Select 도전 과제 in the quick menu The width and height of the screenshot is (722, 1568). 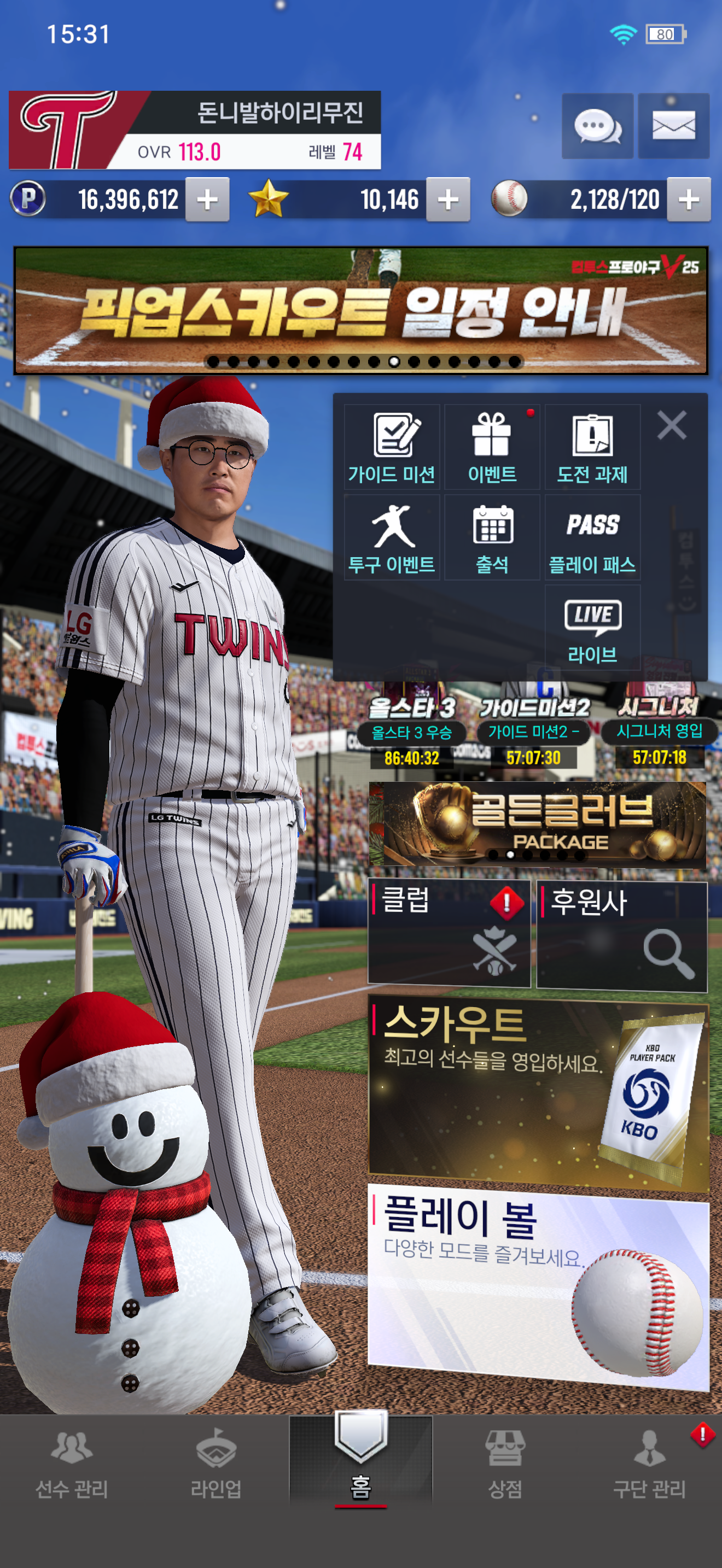592,448
